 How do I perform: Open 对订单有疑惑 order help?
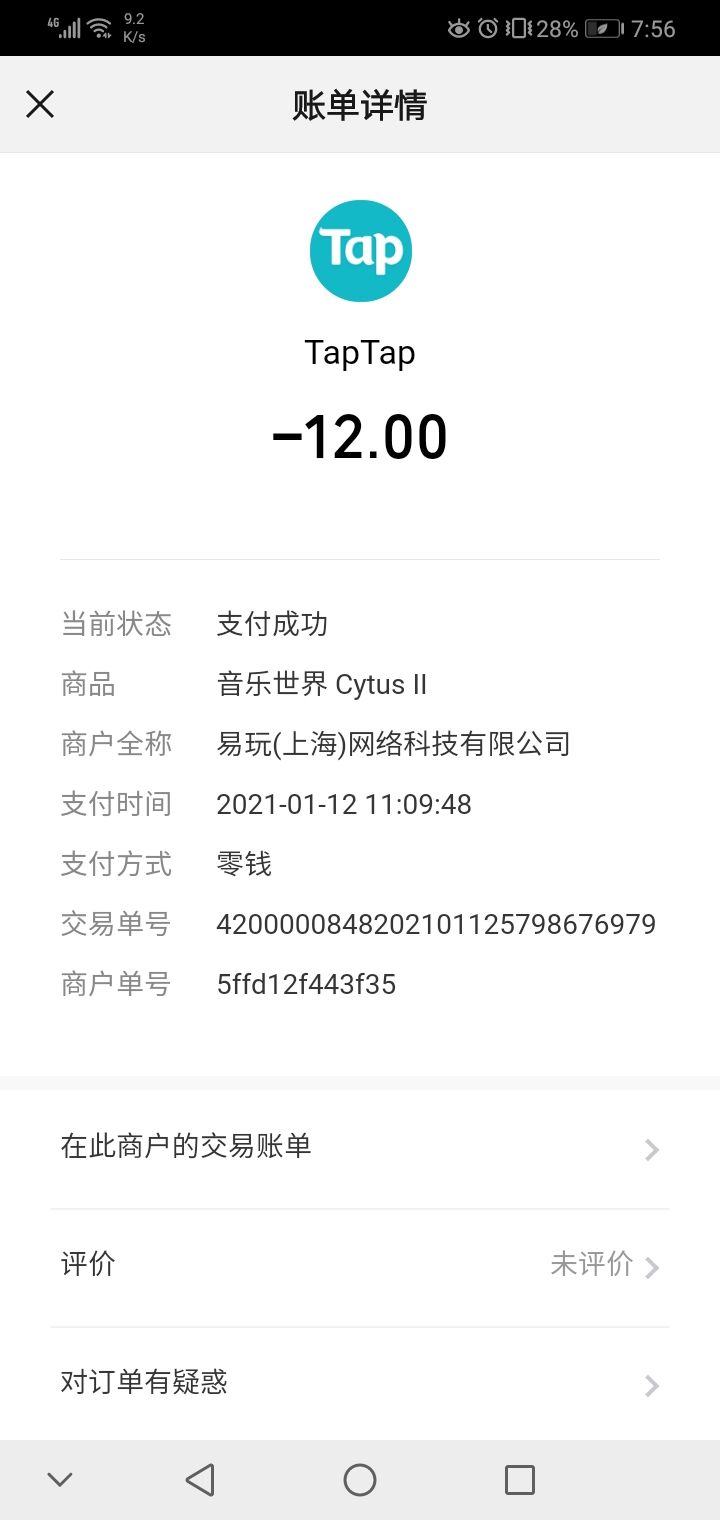pyautogui.click(x=360, y=1384)
